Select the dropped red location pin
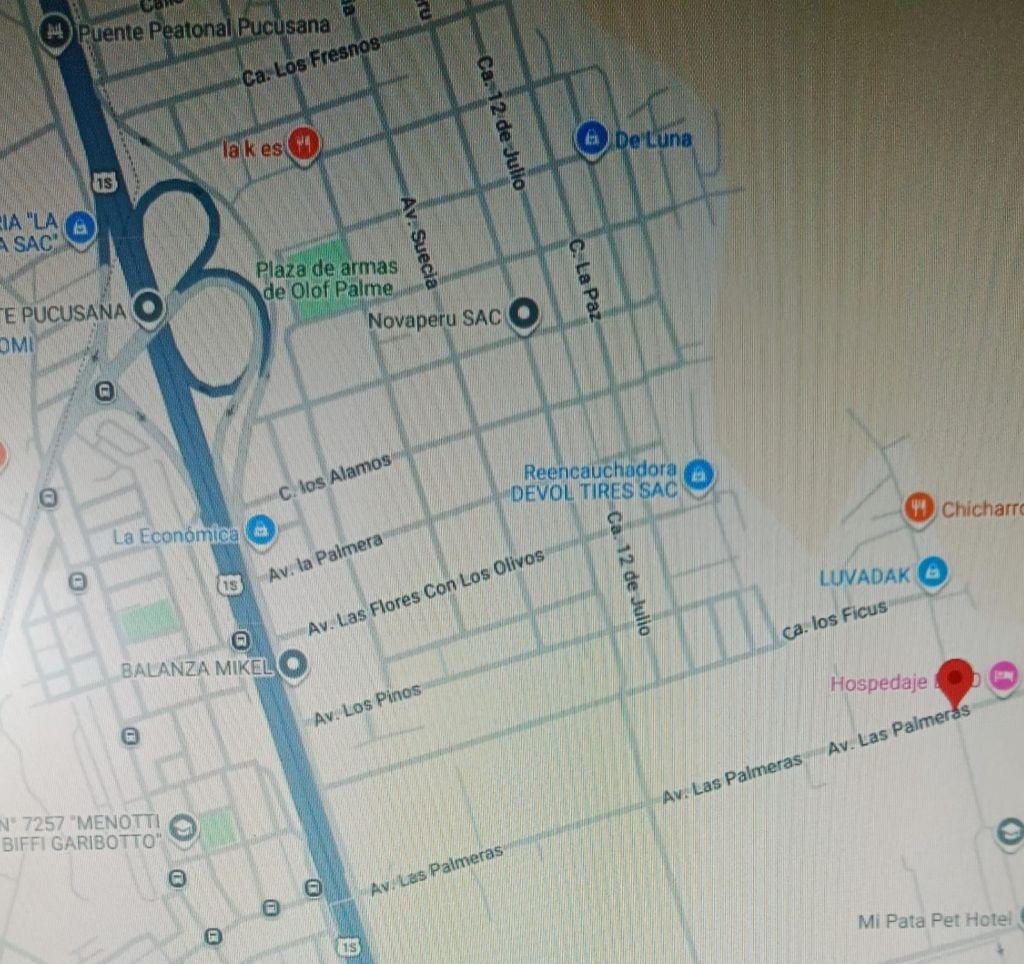Screen dimensions: 1024x964 coord(955,683)
